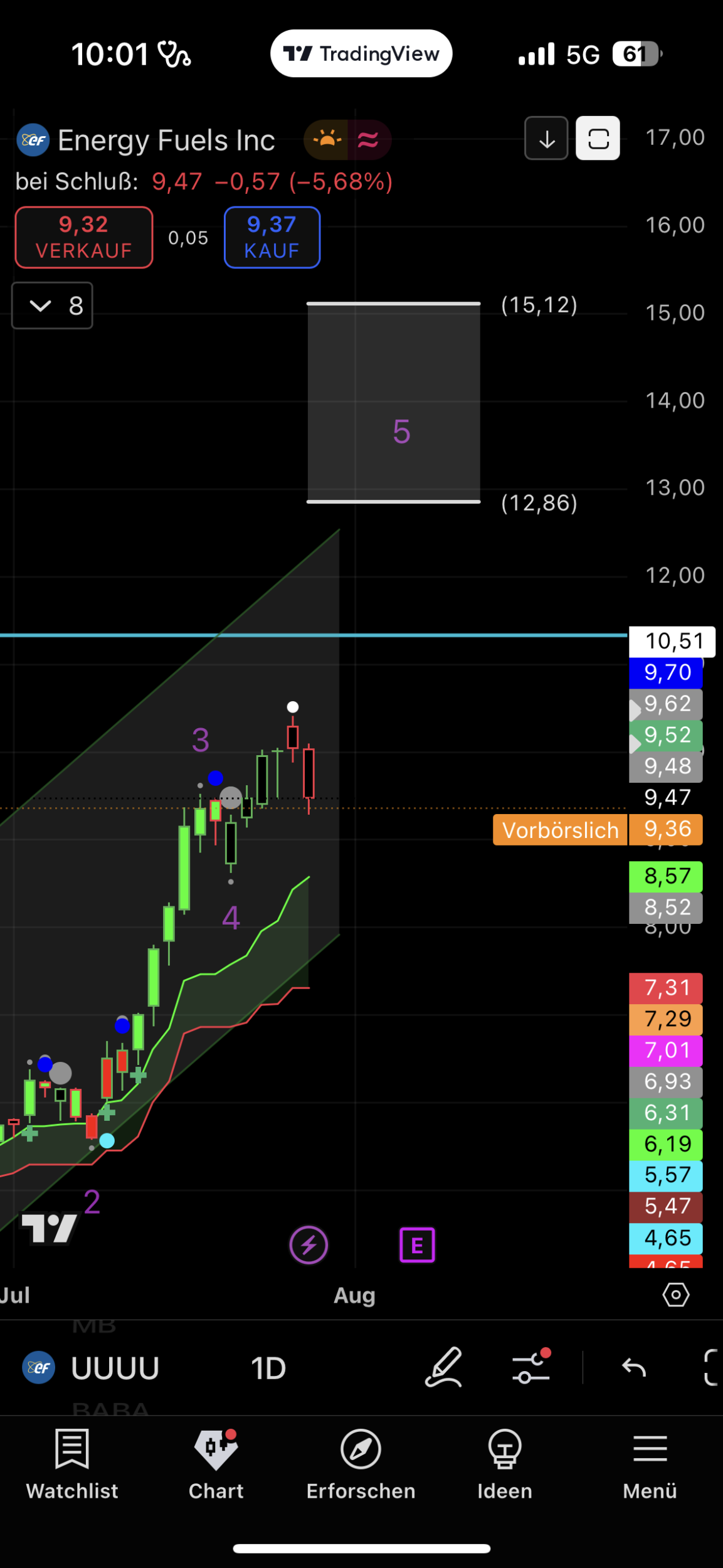Open the drawing tools pencil
This screenshot has height=1568, width=723.
(444, 1367)
